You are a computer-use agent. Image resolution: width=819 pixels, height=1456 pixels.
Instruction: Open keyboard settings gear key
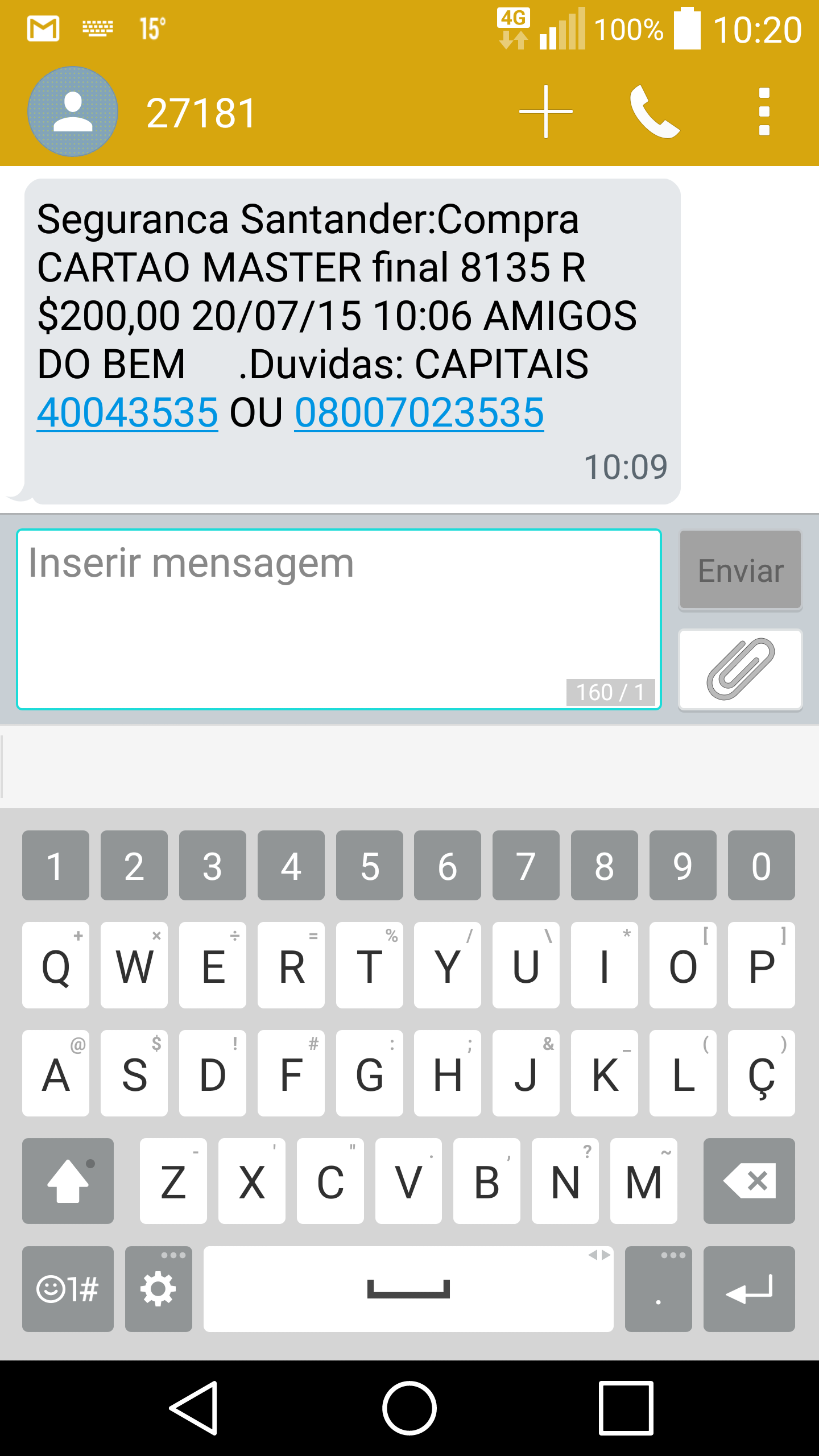(158, 1289)
